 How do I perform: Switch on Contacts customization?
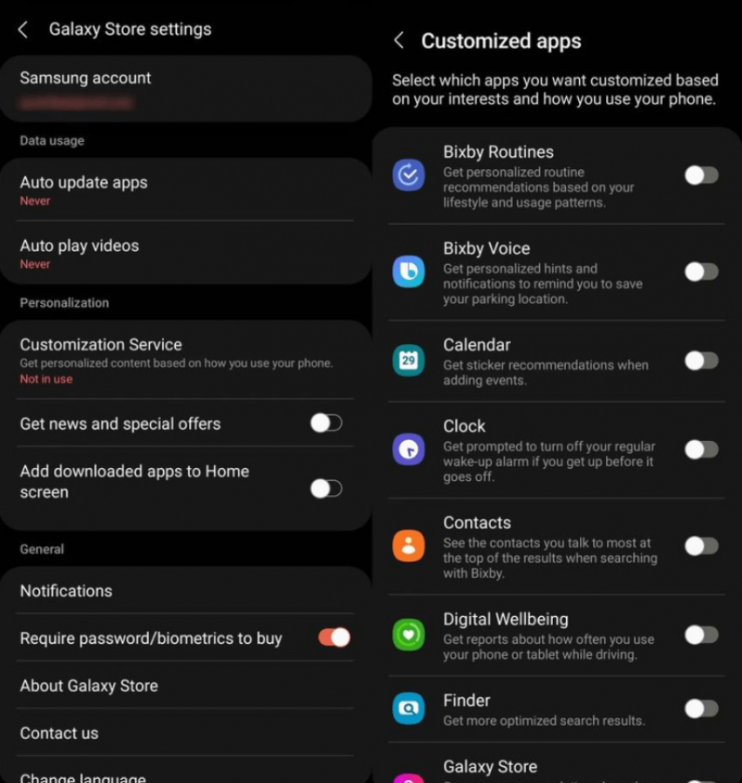(x=701, y=545)
